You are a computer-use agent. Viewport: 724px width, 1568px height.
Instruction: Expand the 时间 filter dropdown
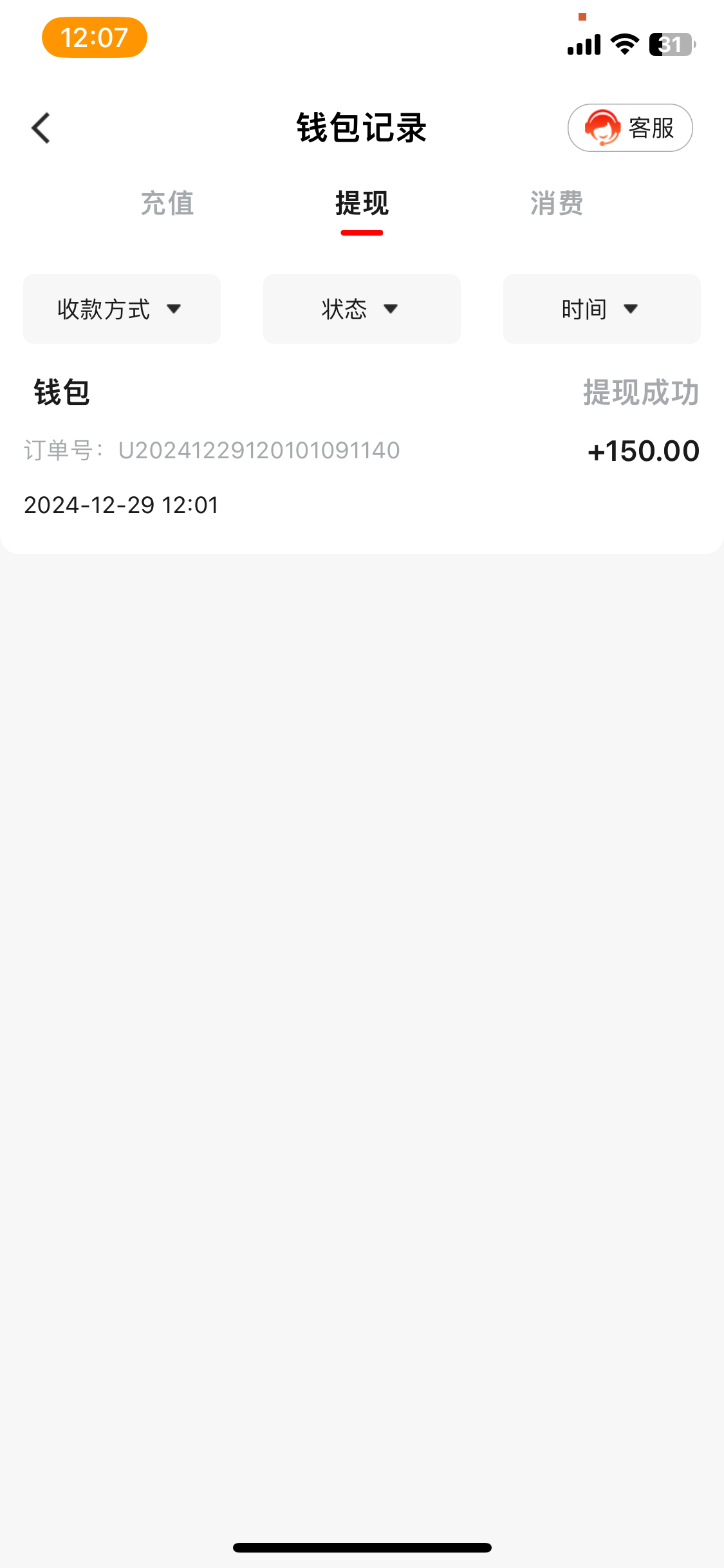[x=602, y=309]
